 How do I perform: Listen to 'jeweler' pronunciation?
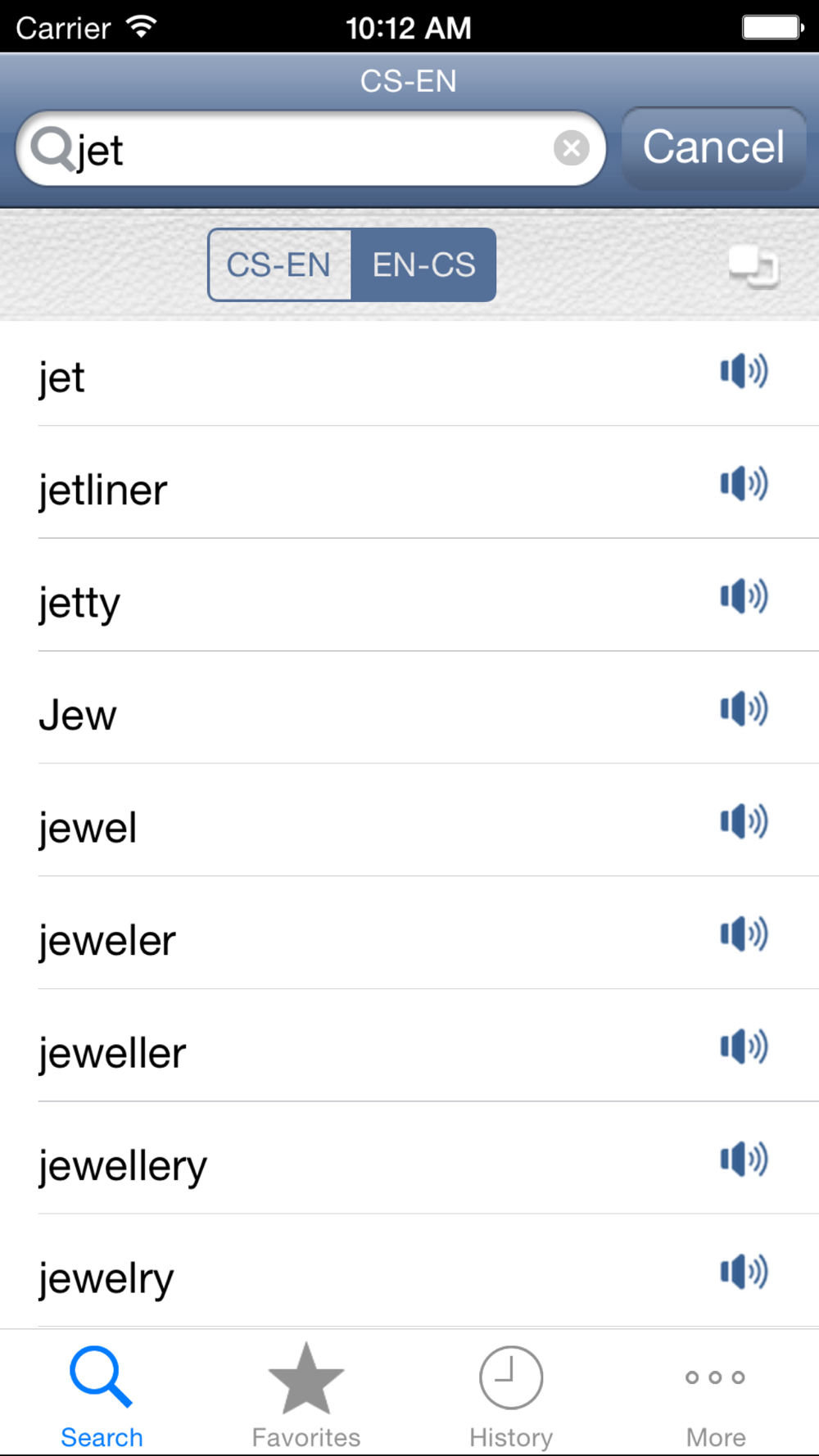[744, 934]
